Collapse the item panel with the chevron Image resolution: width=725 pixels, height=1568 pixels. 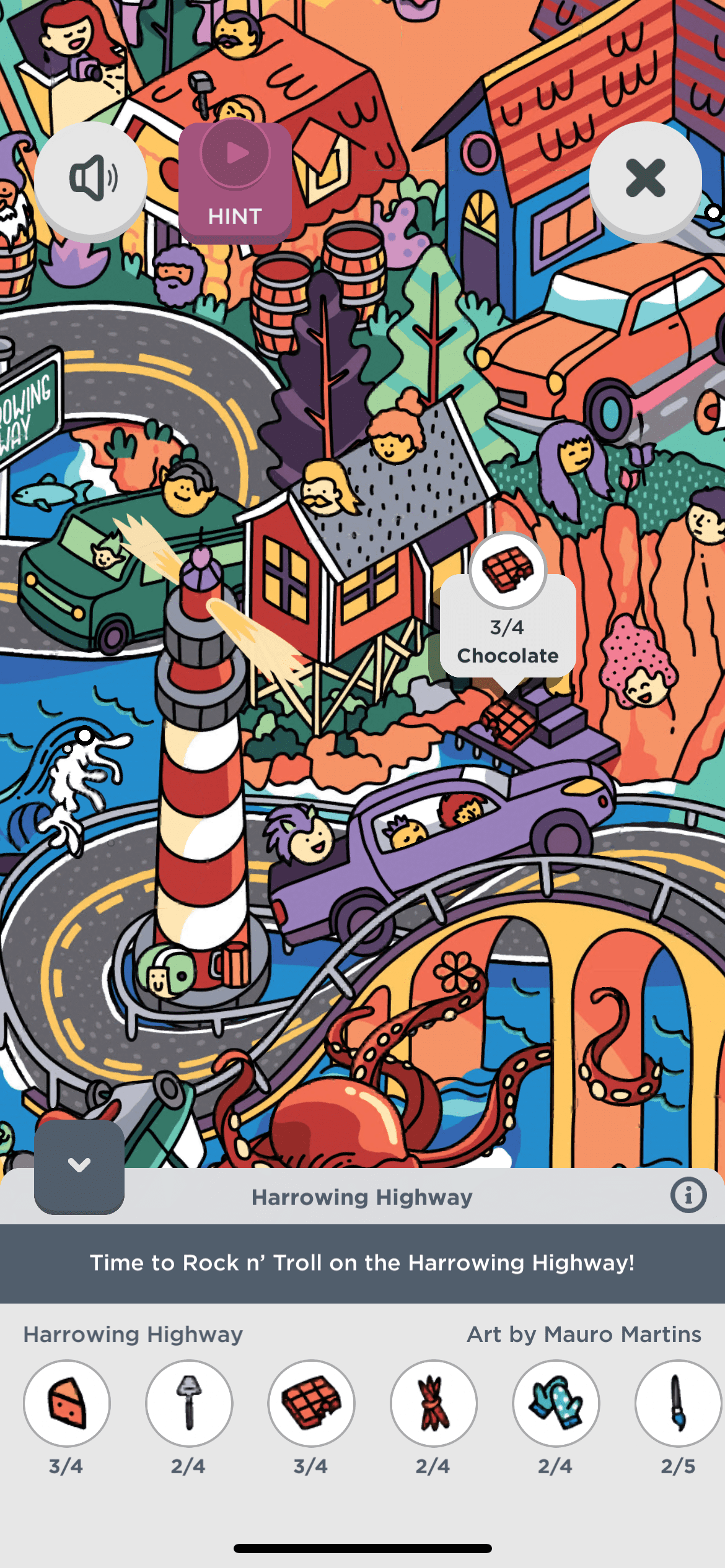point(79,1165)
